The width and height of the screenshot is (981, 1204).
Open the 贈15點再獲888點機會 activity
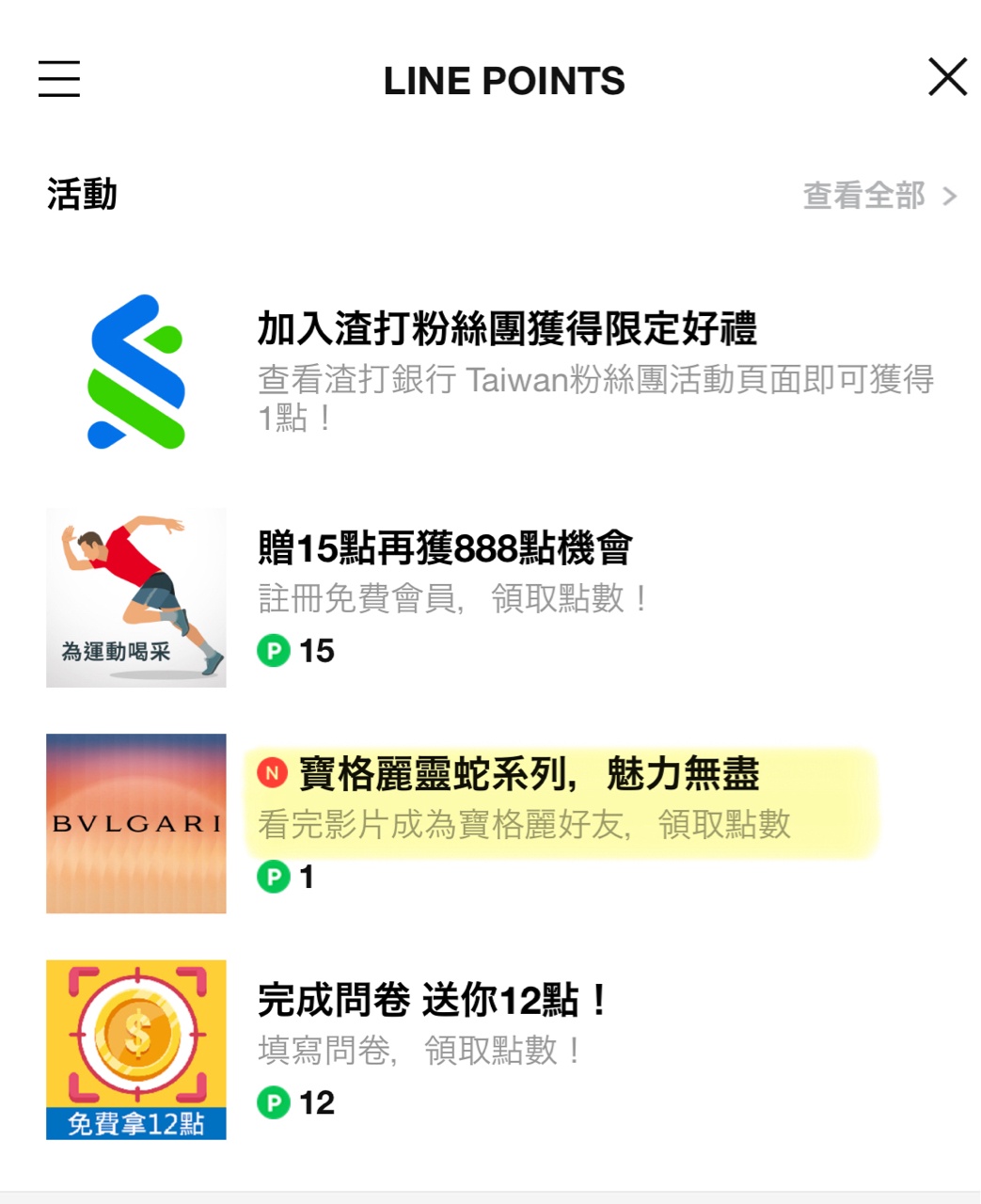tap(445, 548)
